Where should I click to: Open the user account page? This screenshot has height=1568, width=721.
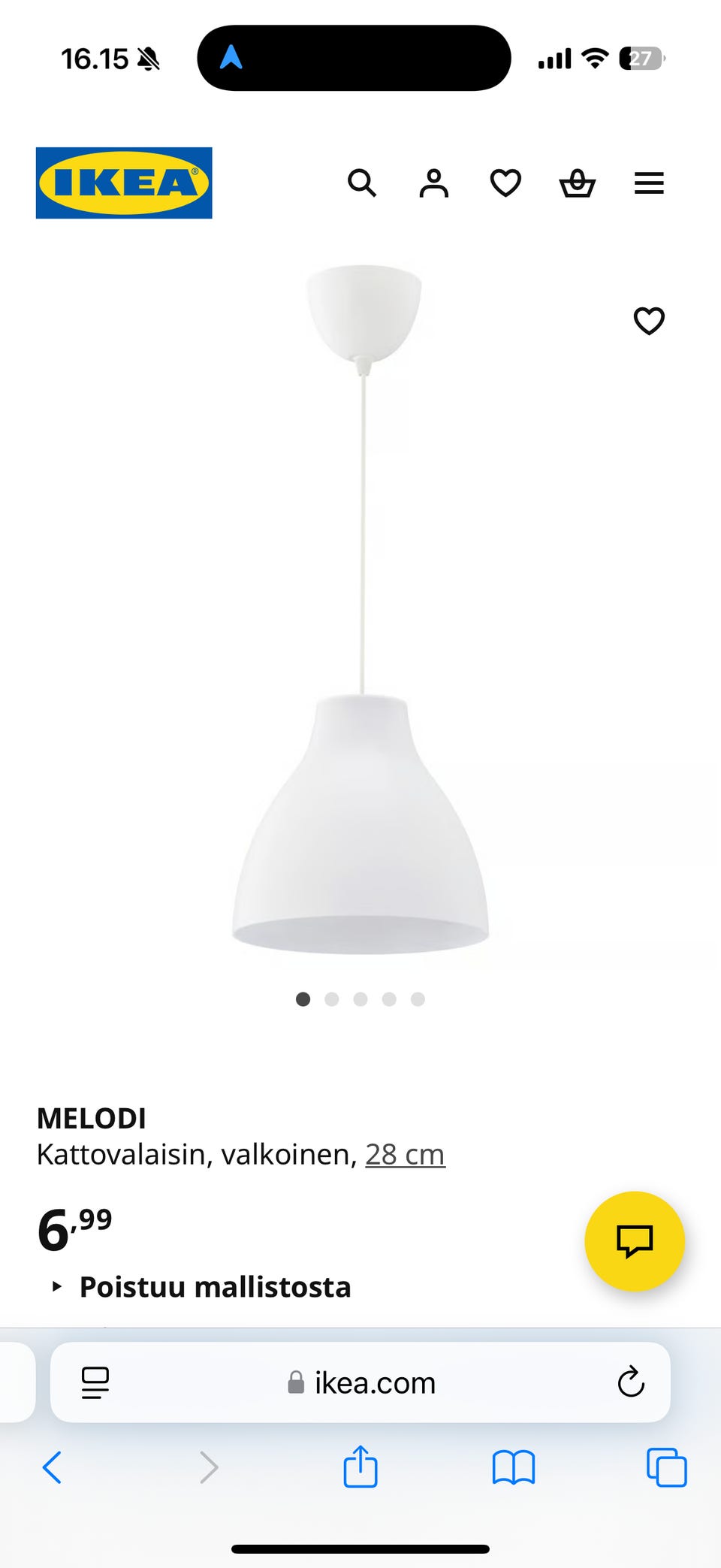tap(433, 183)
